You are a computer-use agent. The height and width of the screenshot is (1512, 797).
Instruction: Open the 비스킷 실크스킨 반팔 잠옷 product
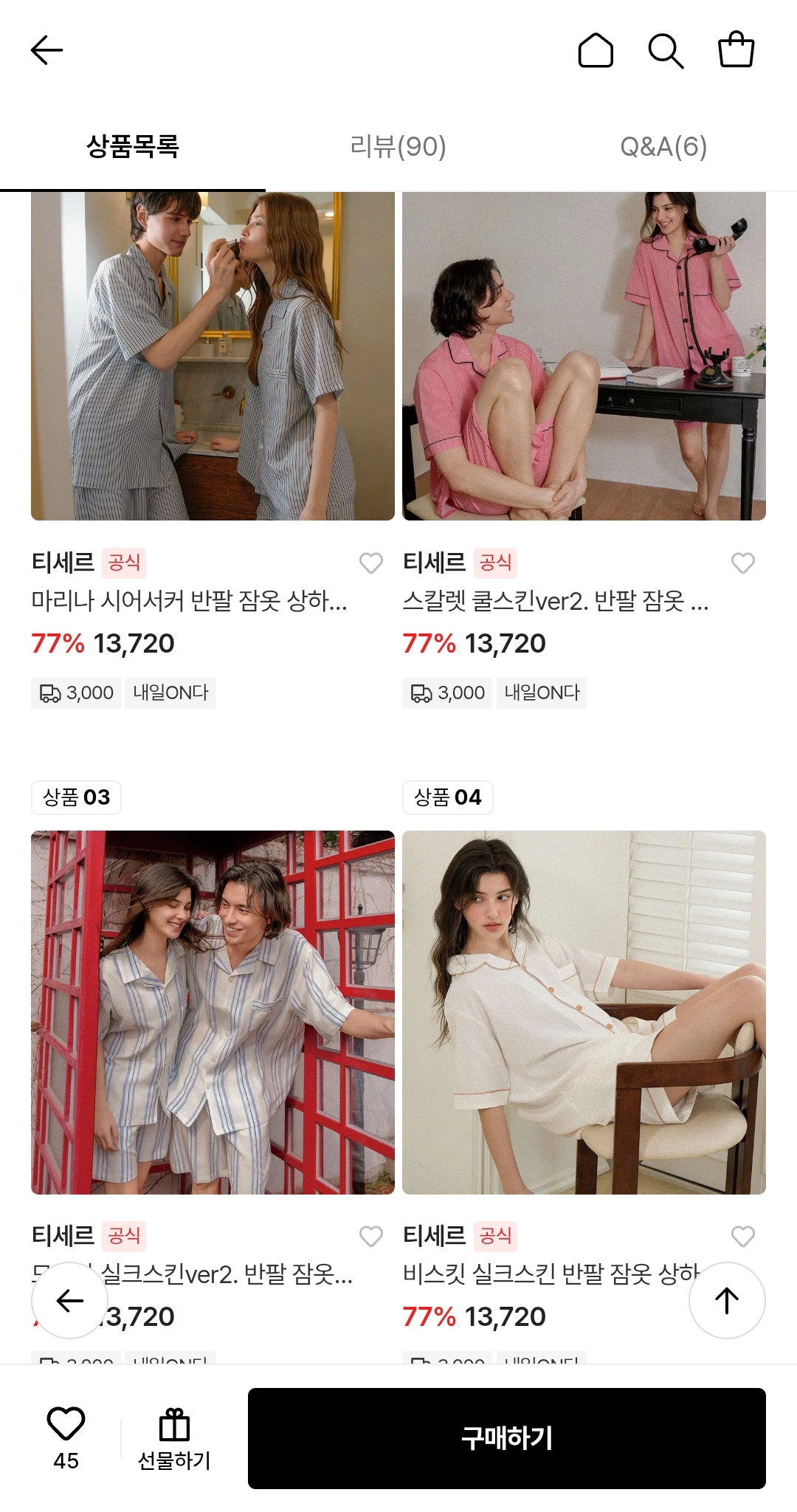(x=584, y=1012)
